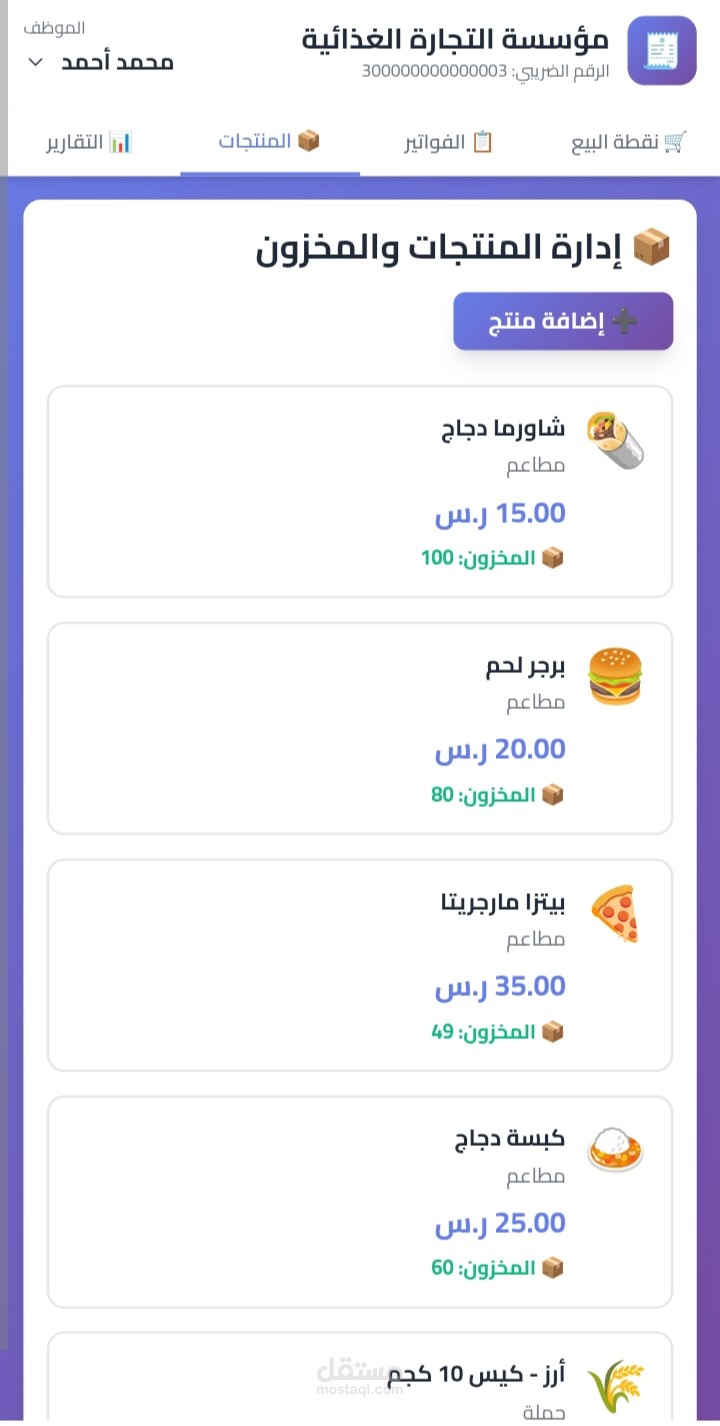Tap the إضافة منتج button
This screenshot has width=720, height=1426.
(x=563, y=322)
